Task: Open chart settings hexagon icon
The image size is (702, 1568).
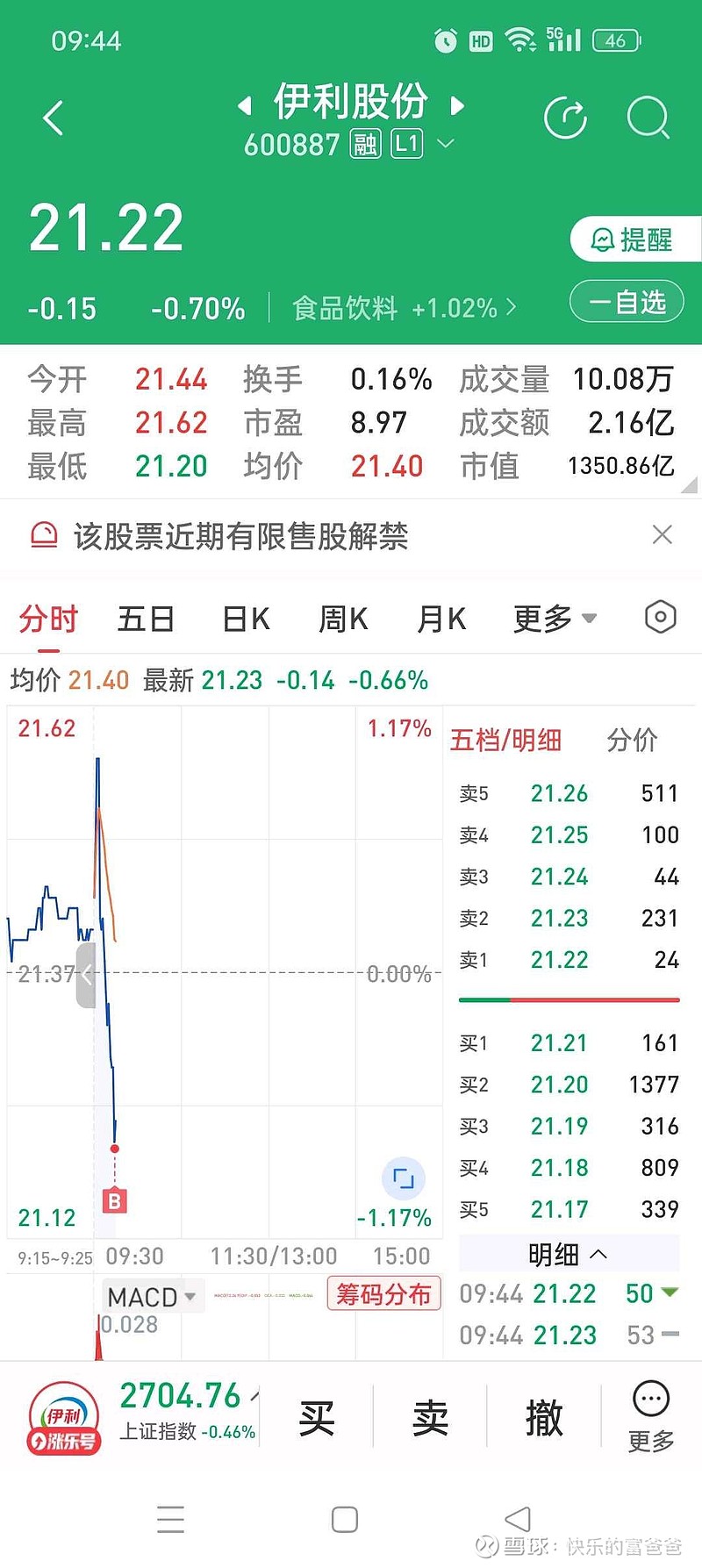Action: pyautogui.click(x=660, y=618)
